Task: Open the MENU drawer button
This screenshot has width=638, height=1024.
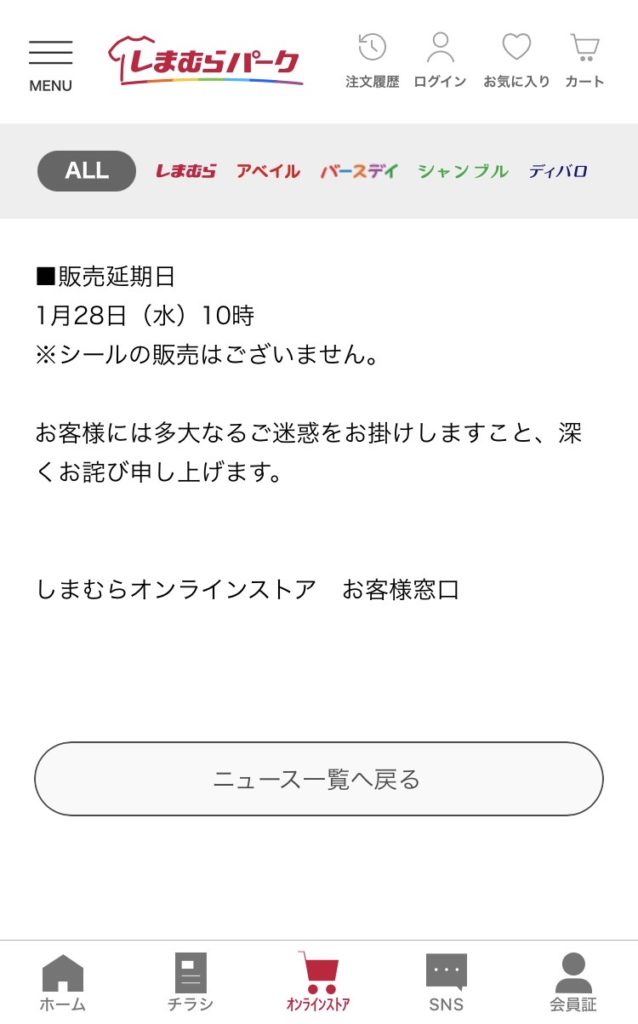Action: tap(50, 64)
